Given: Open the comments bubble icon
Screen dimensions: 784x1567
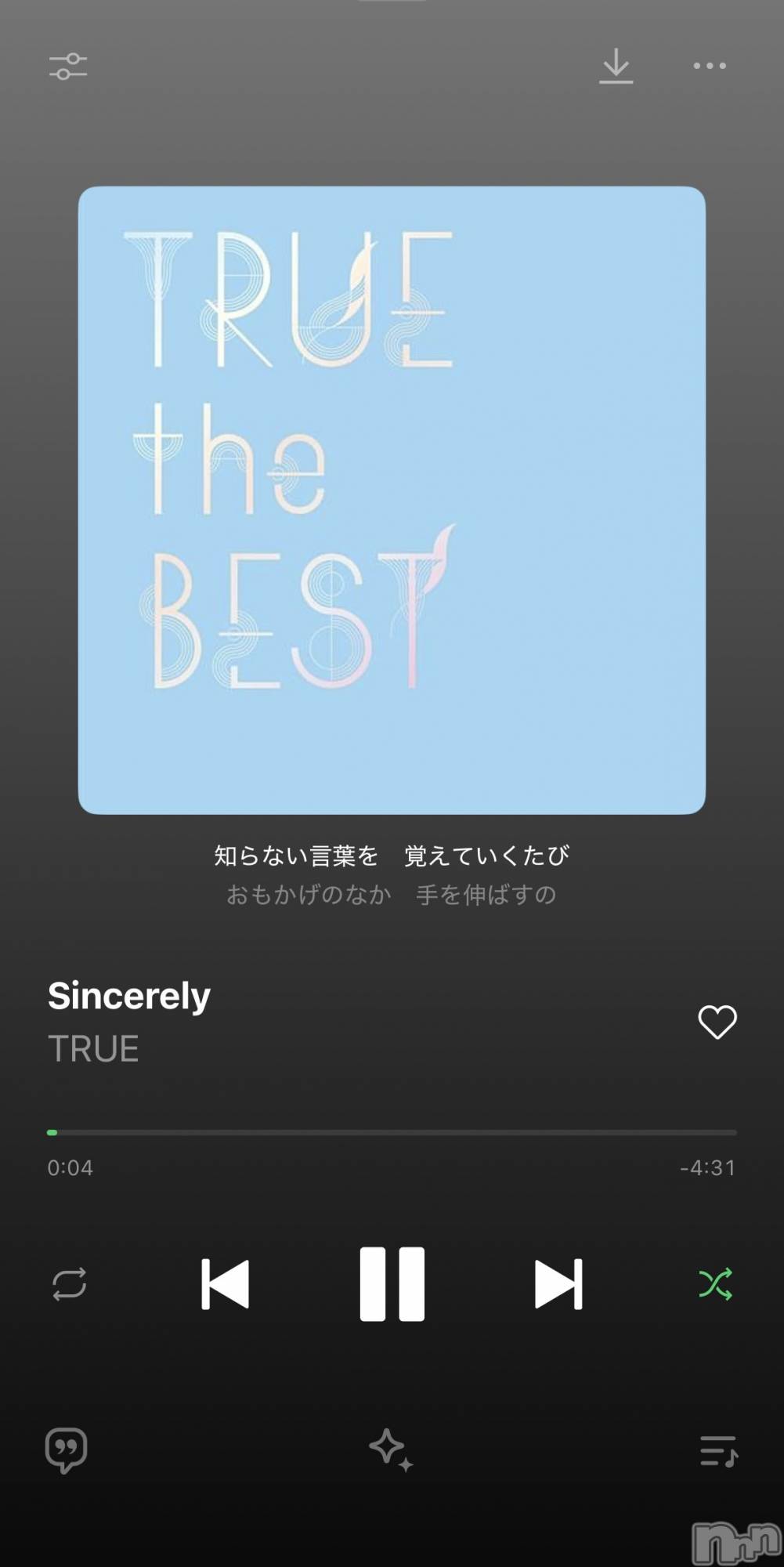Looking at the screenshot, I should click(67, 1450).
